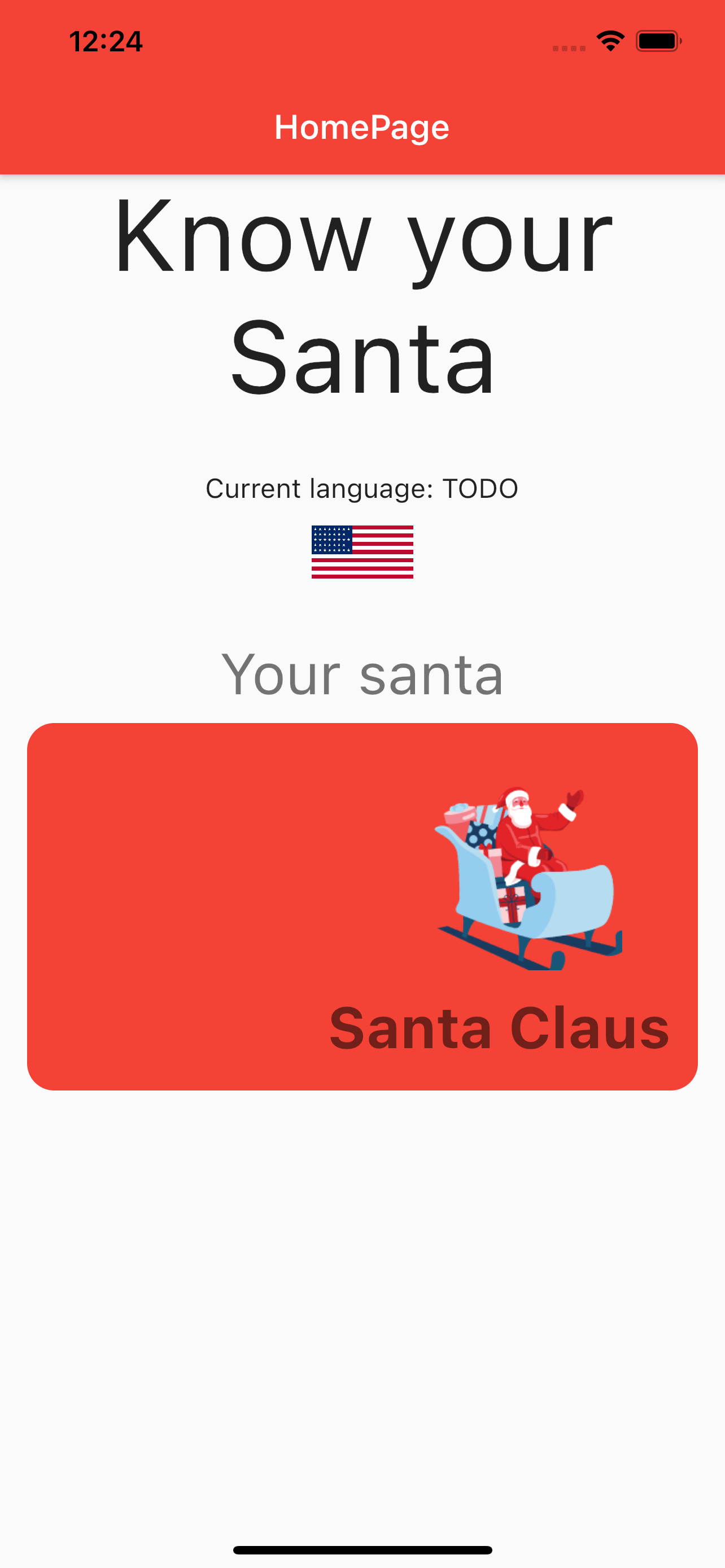This screenshot has height=1568, width=725.
Task: Open the Santa Claus card
Action: coord(362,906)
